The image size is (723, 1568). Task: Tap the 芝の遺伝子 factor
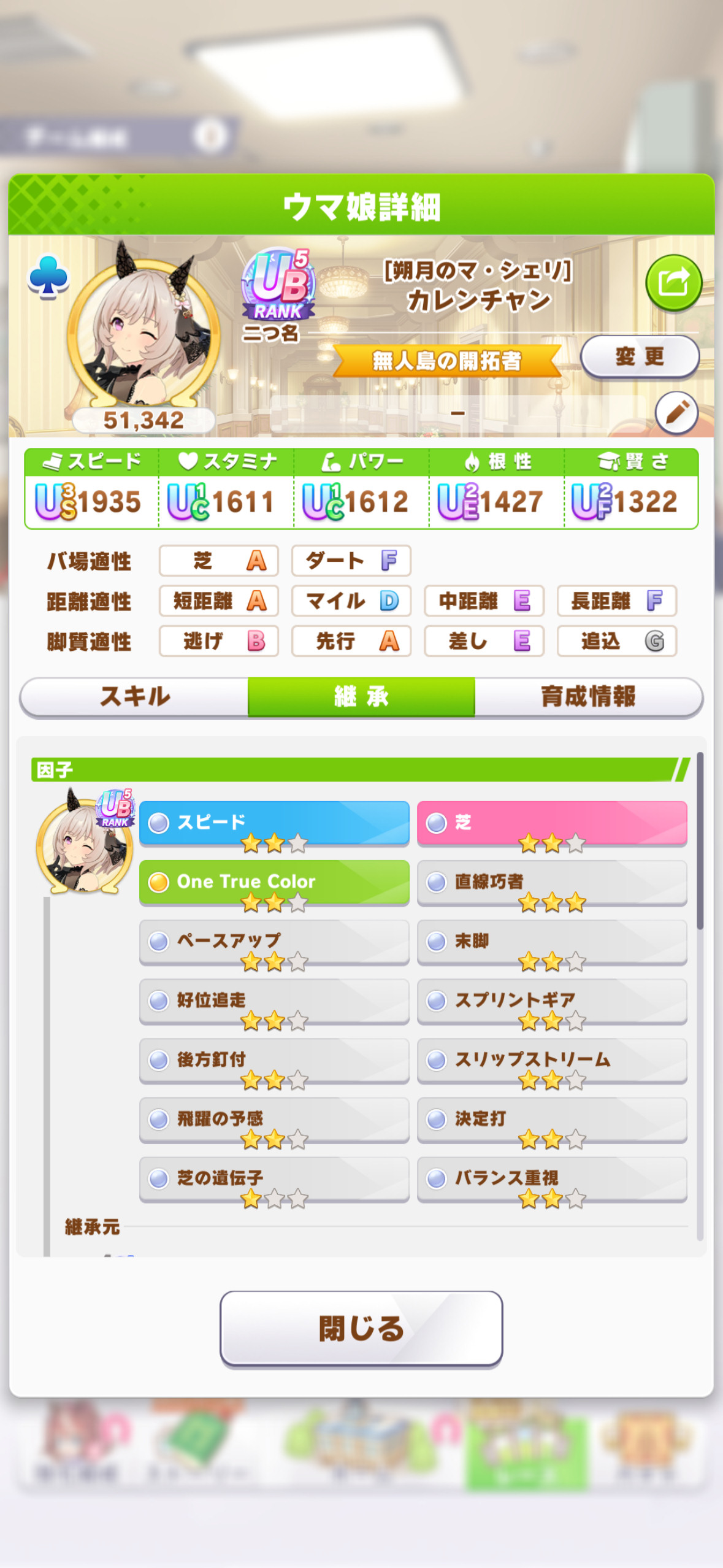click(274, 1179)
